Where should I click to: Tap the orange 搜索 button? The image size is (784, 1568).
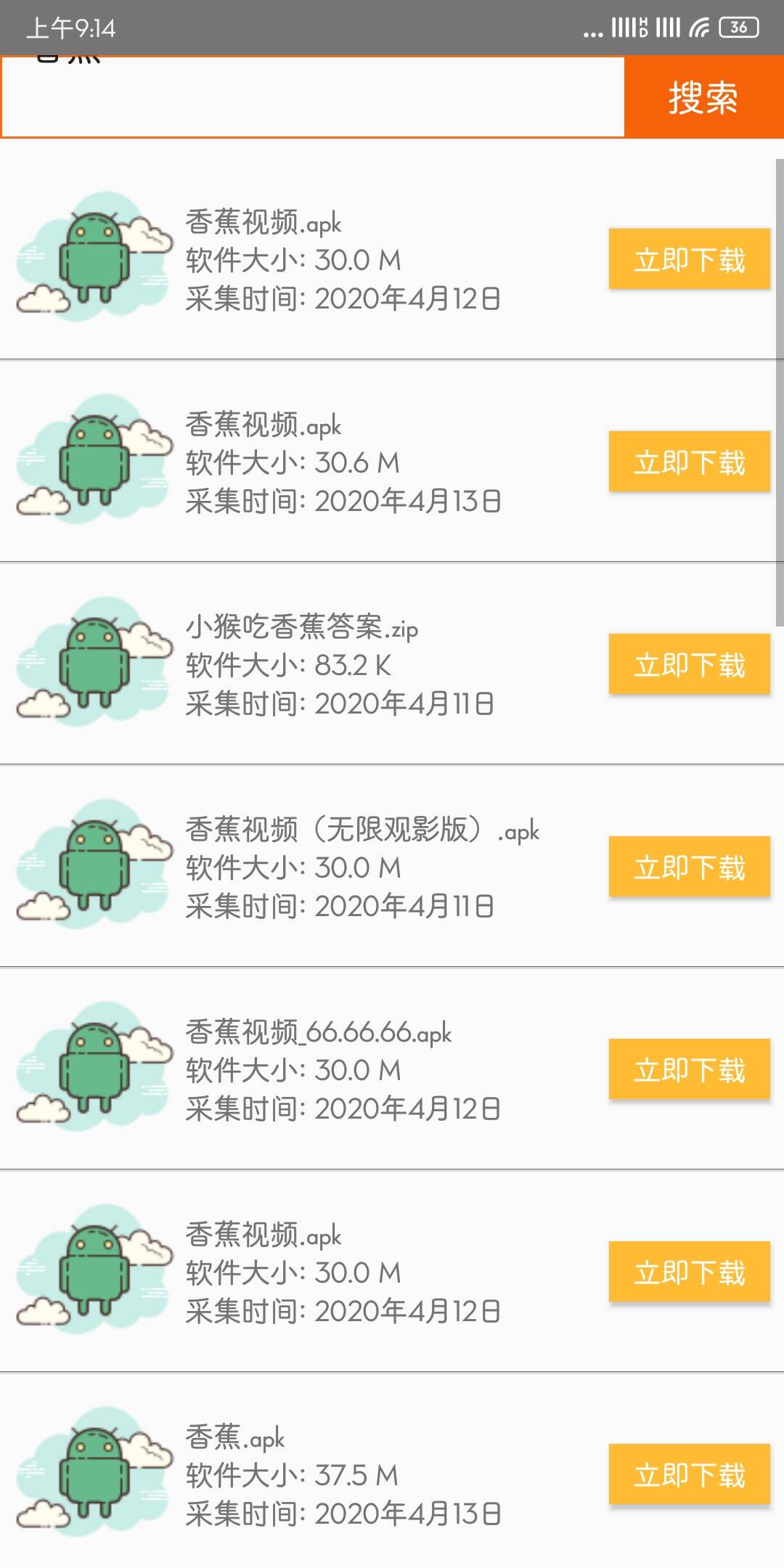[703, 97]
